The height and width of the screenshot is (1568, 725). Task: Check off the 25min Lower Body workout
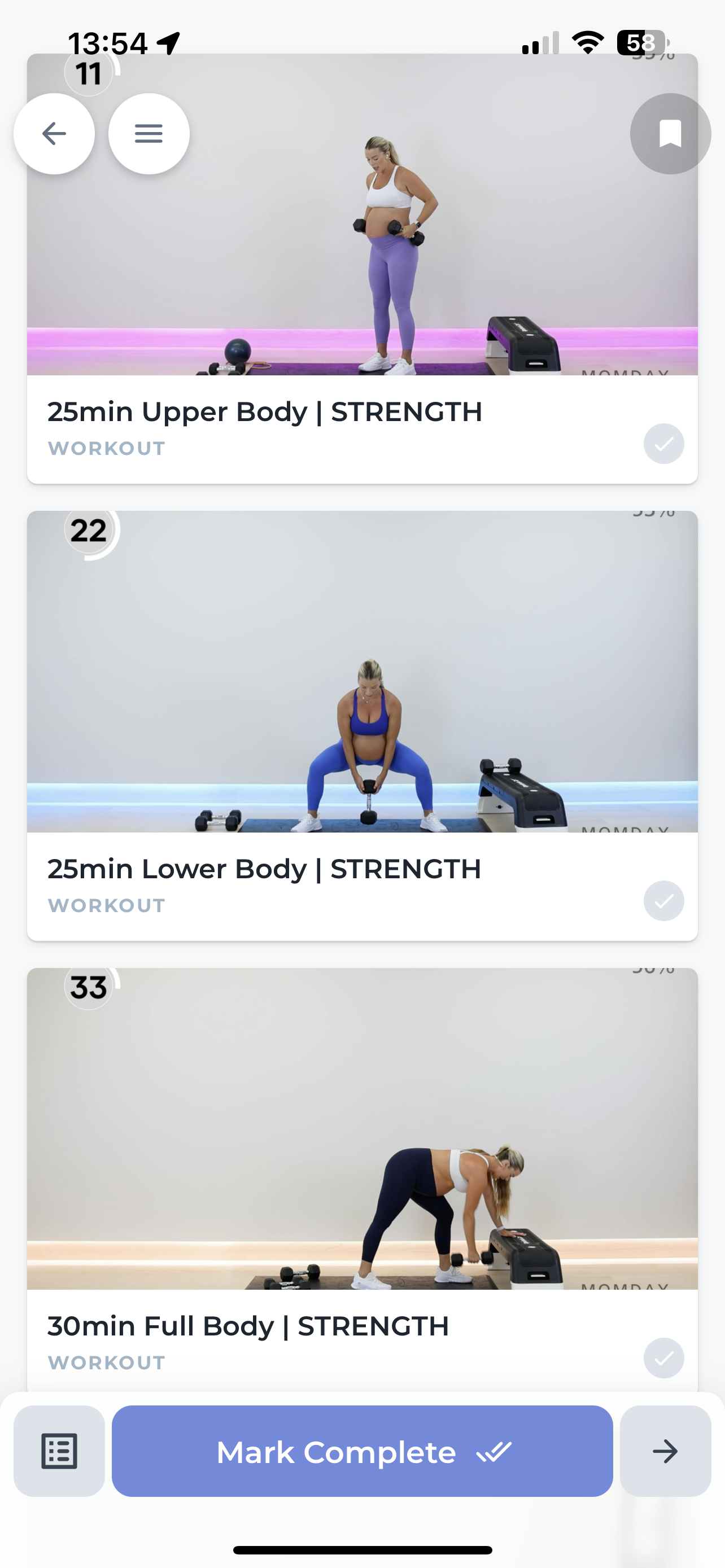(663, 901)
